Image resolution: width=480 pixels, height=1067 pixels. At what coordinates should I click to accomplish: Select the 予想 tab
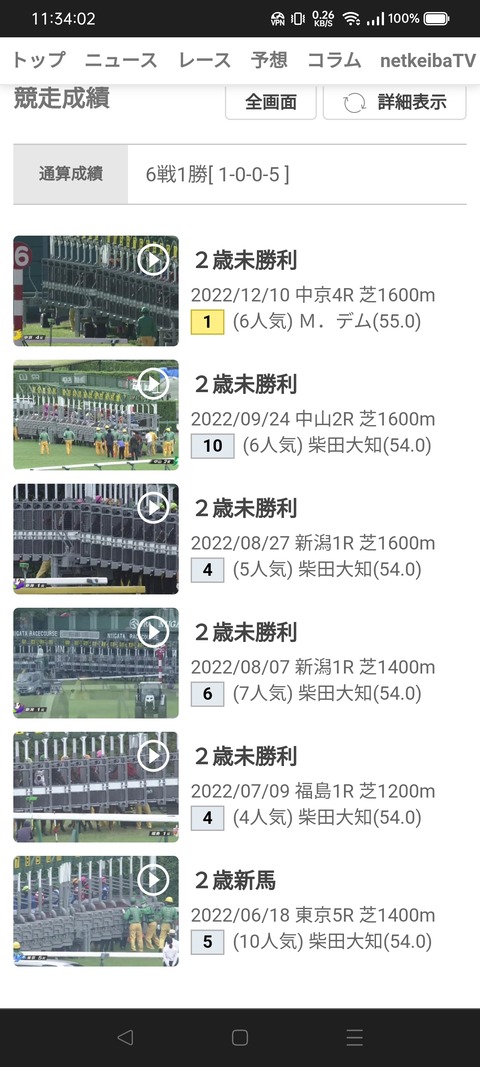point(269,60)
